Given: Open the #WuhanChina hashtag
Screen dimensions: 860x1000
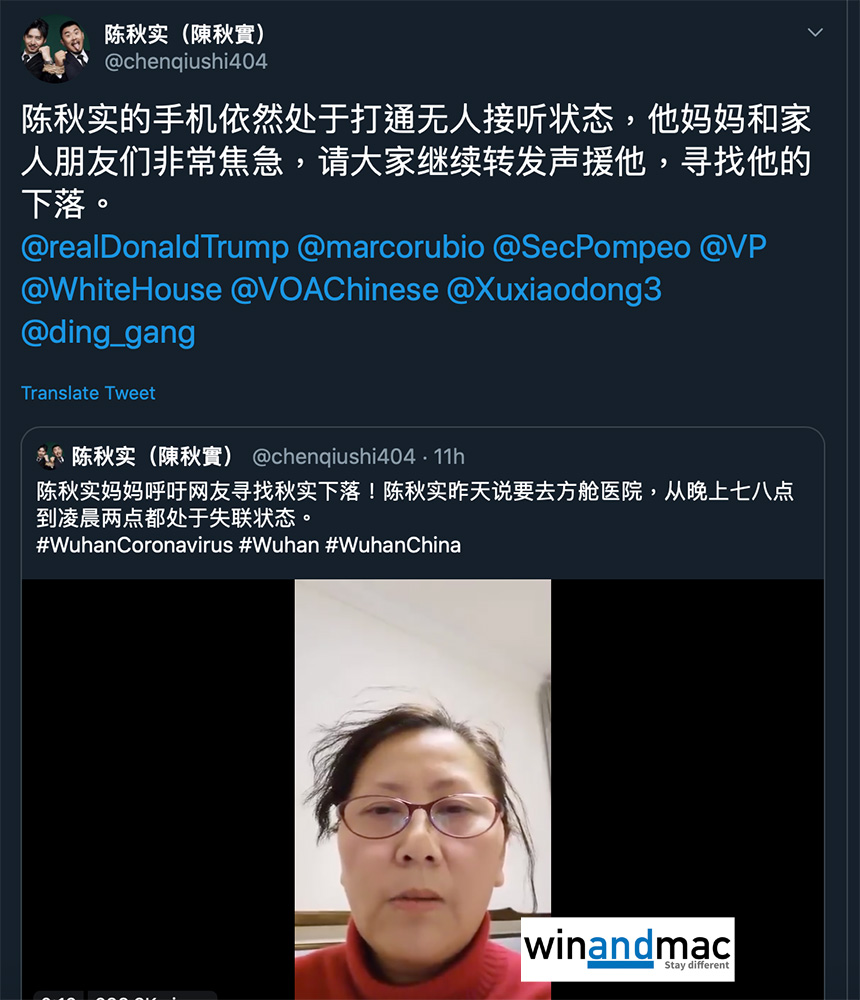Looking at the screenshot, I should pyautogui.click(x=393, y=546).
